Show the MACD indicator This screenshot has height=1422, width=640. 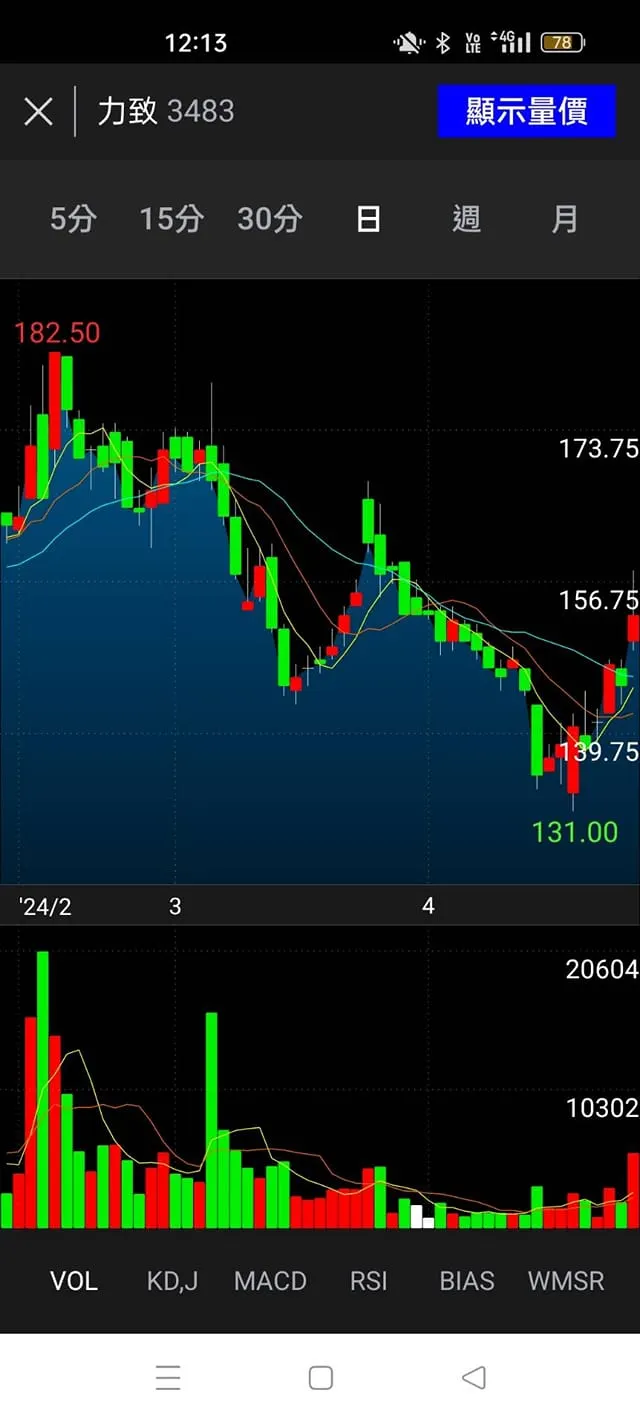(270, 1281)
